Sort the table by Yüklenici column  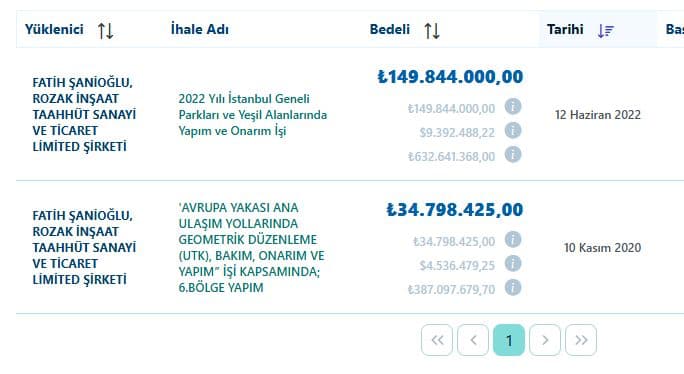click(x=105, y=31)
